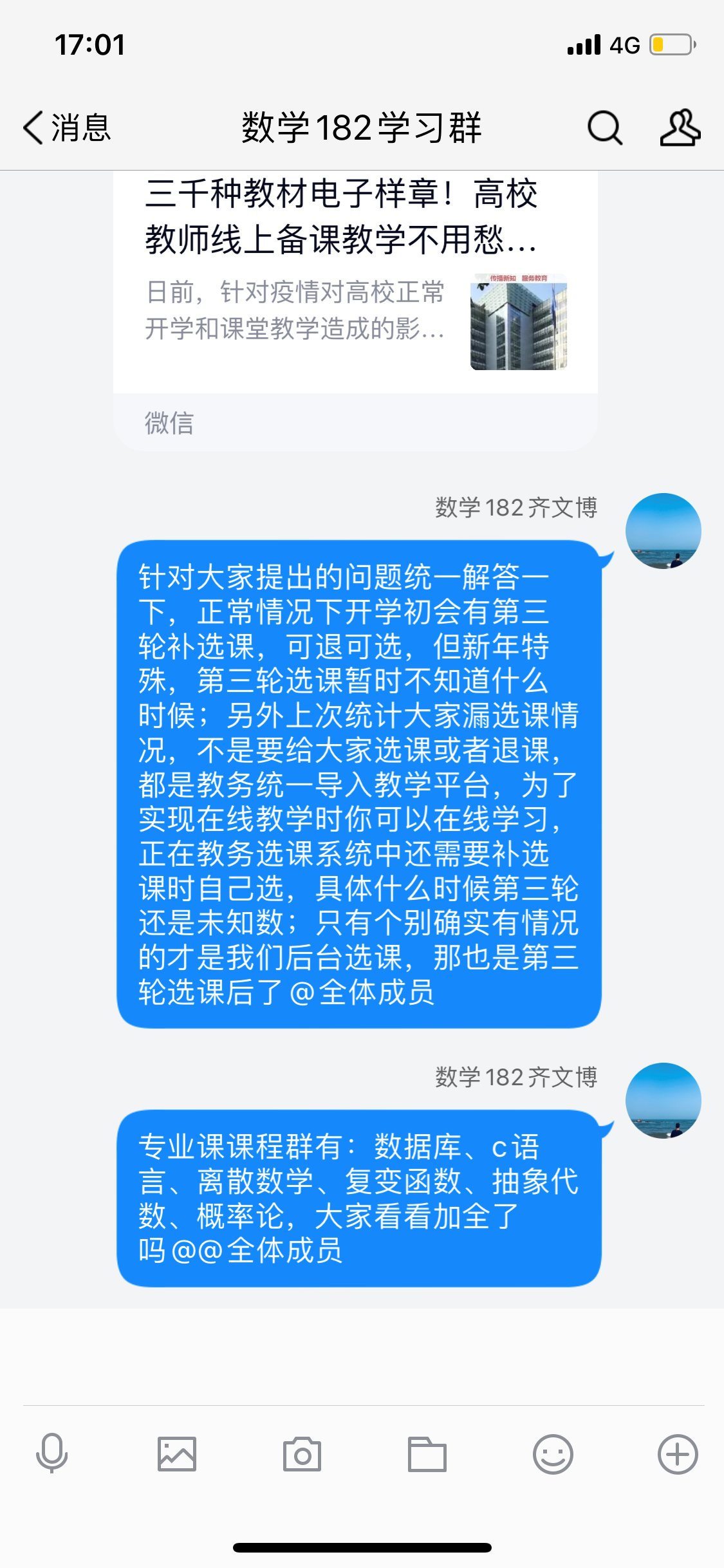The width and height of the screenshot is (724, 1568).
Task: View avatar of sender above 针对大家 message
Action: (x=663, y=531)
